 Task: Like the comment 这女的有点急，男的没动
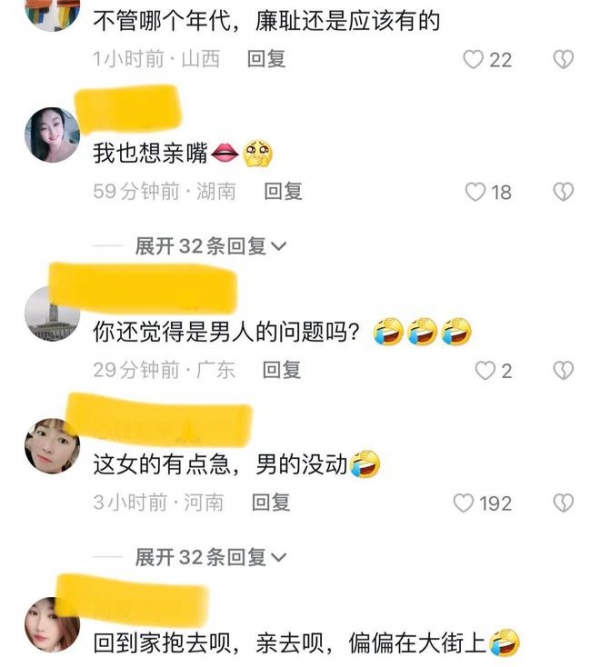point(463,503)
